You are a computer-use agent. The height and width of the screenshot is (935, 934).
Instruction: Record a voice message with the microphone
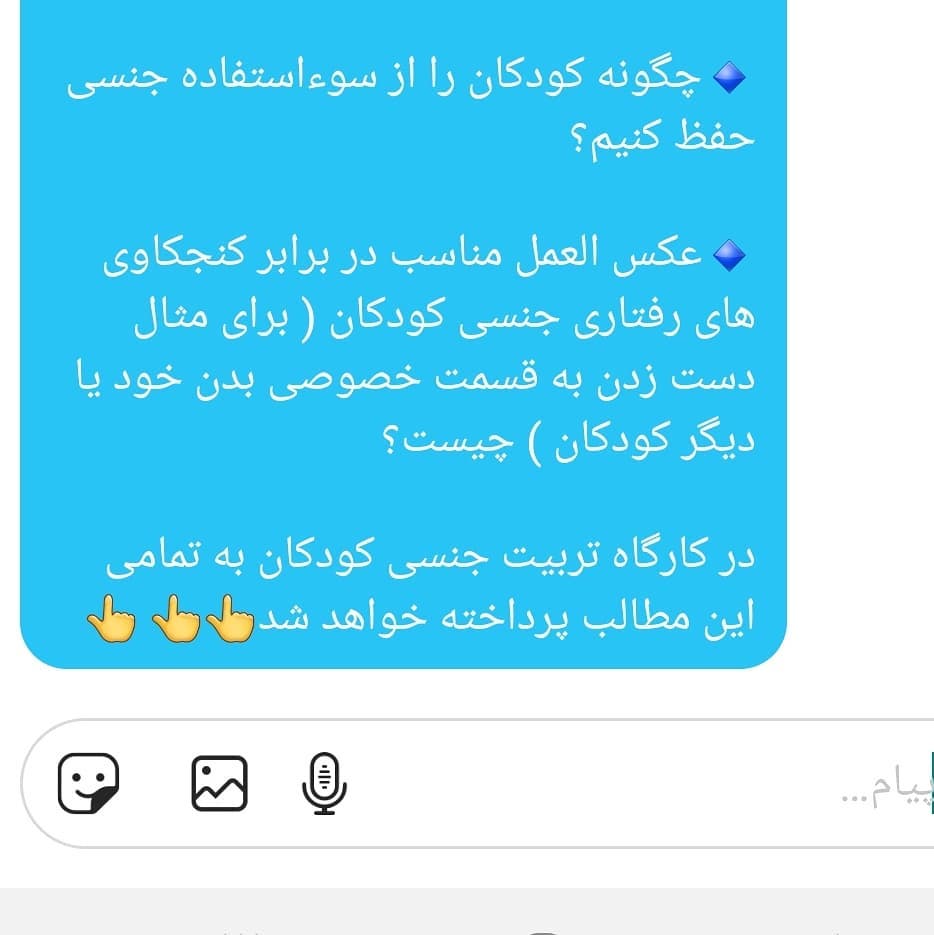coord(324,783)
